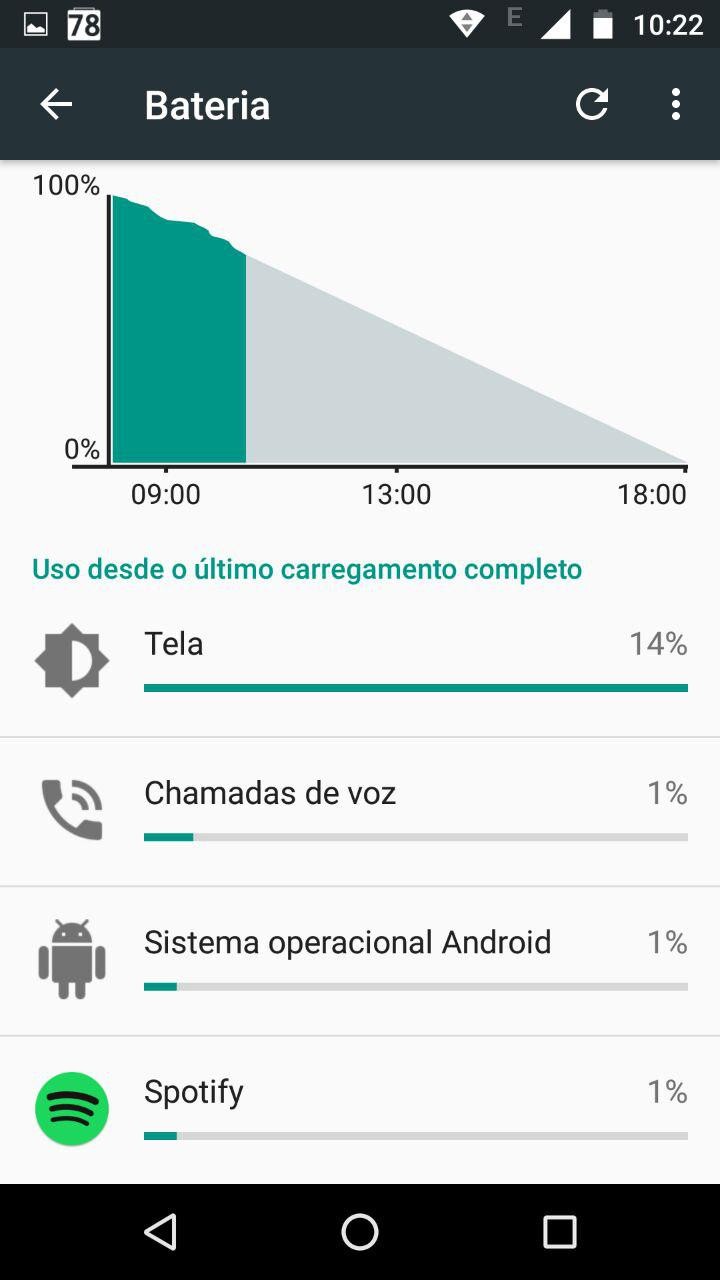Screen dimensions: 720x1280
Task: Open the overflow menu
Action: click(676, 104)
